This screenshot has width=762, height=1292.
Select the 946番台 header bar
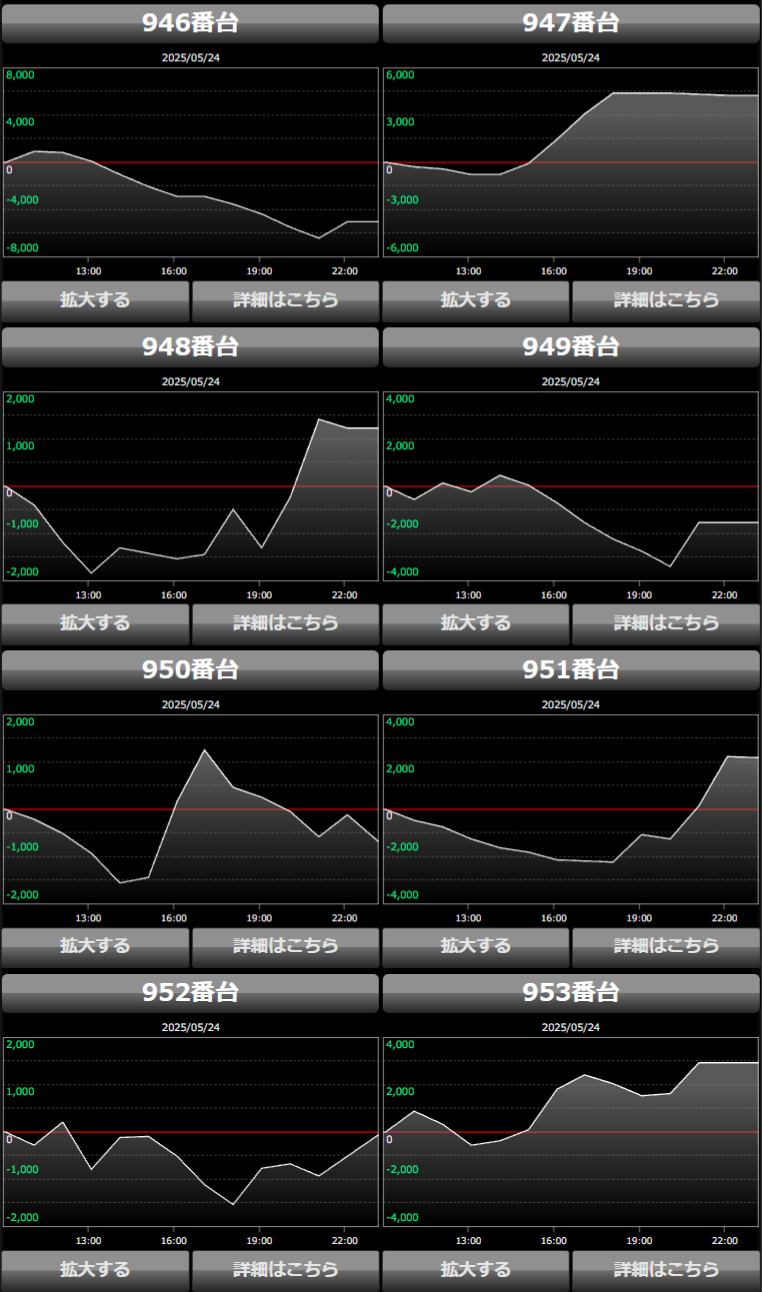click(190, 23)
